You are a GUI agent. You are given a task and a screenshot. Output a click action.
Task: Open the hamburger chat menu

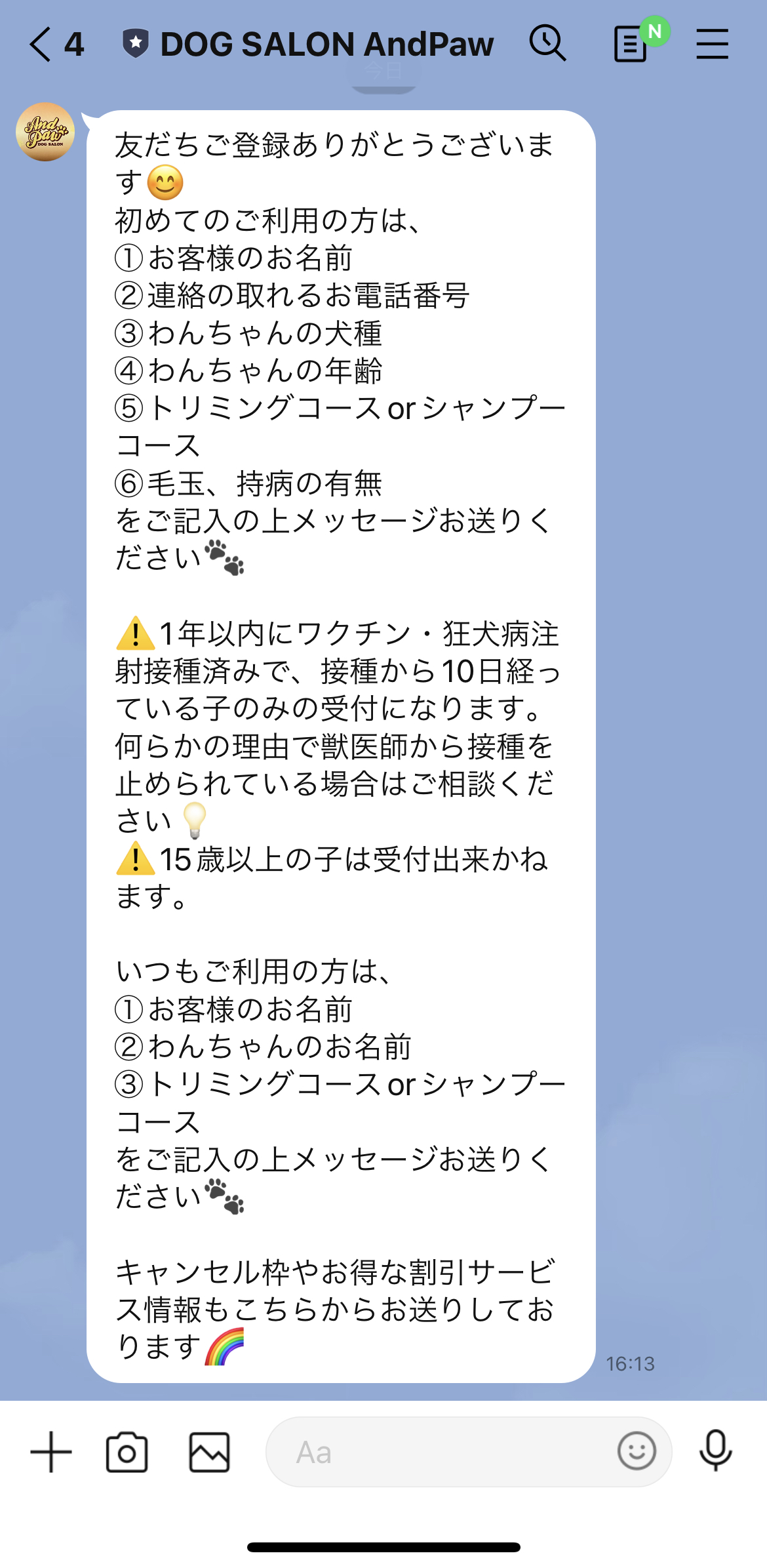click(x=712, y=44)
